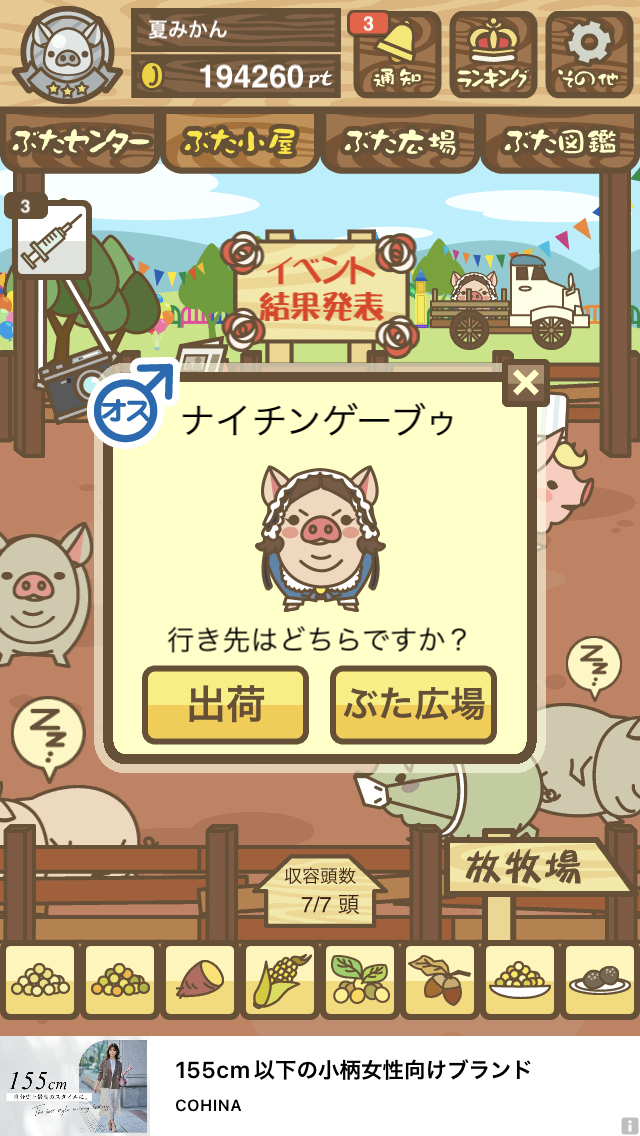This screenshot has width=640, height=1136.
Task: Switch to the ぶた図鑑 tab
Action: [561, 143]
